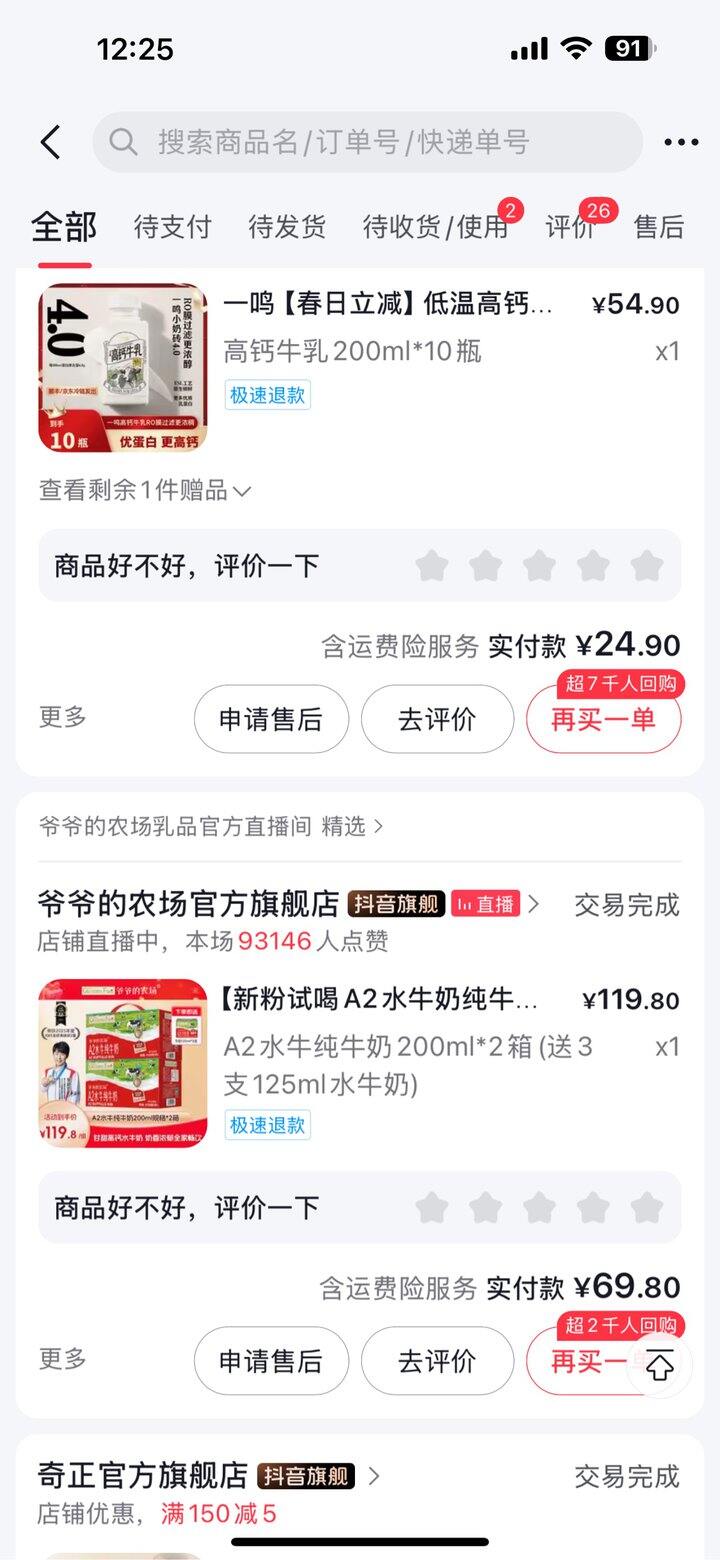Open the order search field
Image resolution: width=720 pixels, height=1560 pixels.
(368, 142)
